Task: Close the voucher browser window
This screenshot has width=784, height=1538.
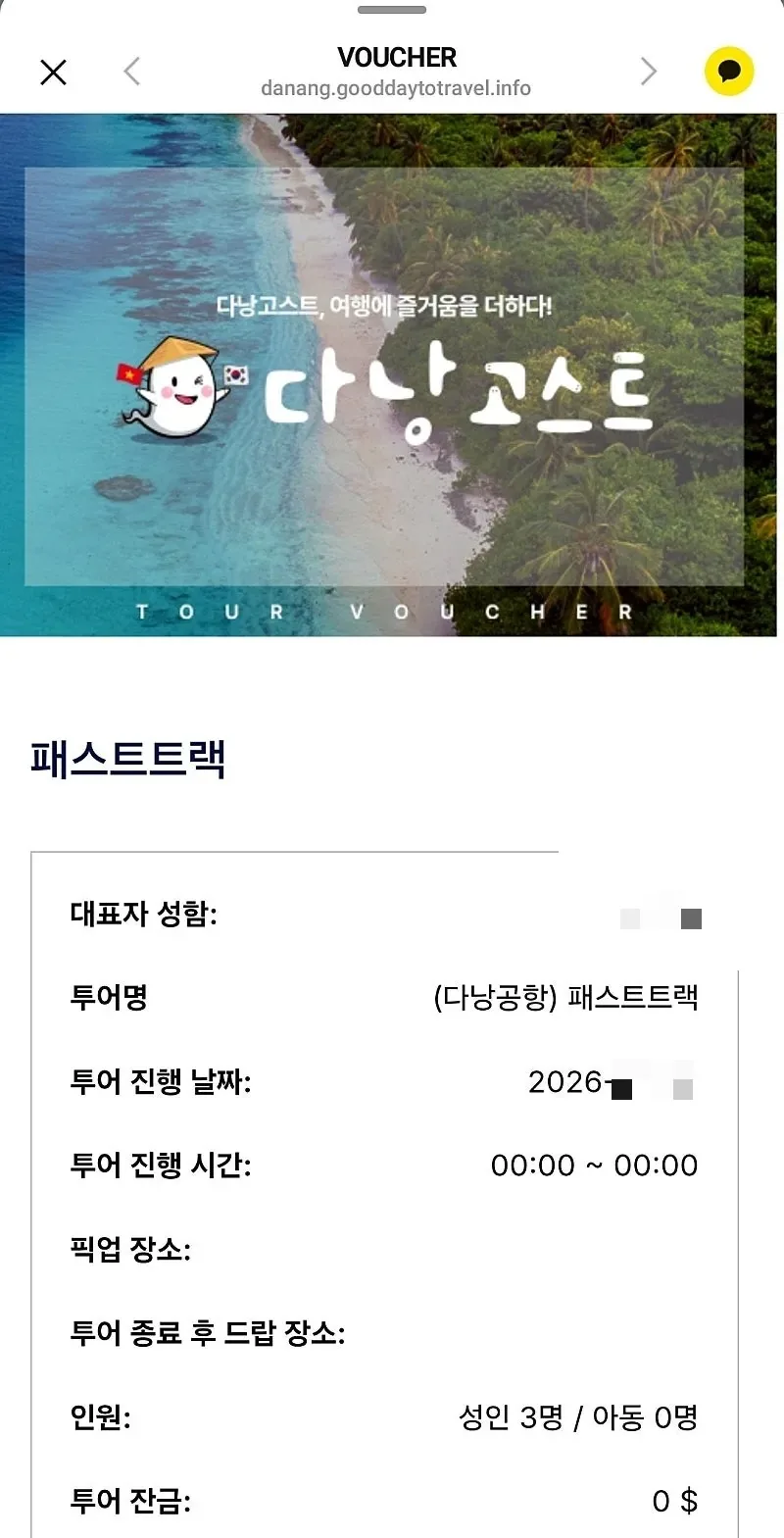Action: pyautogui.click(x=53, y=72)
